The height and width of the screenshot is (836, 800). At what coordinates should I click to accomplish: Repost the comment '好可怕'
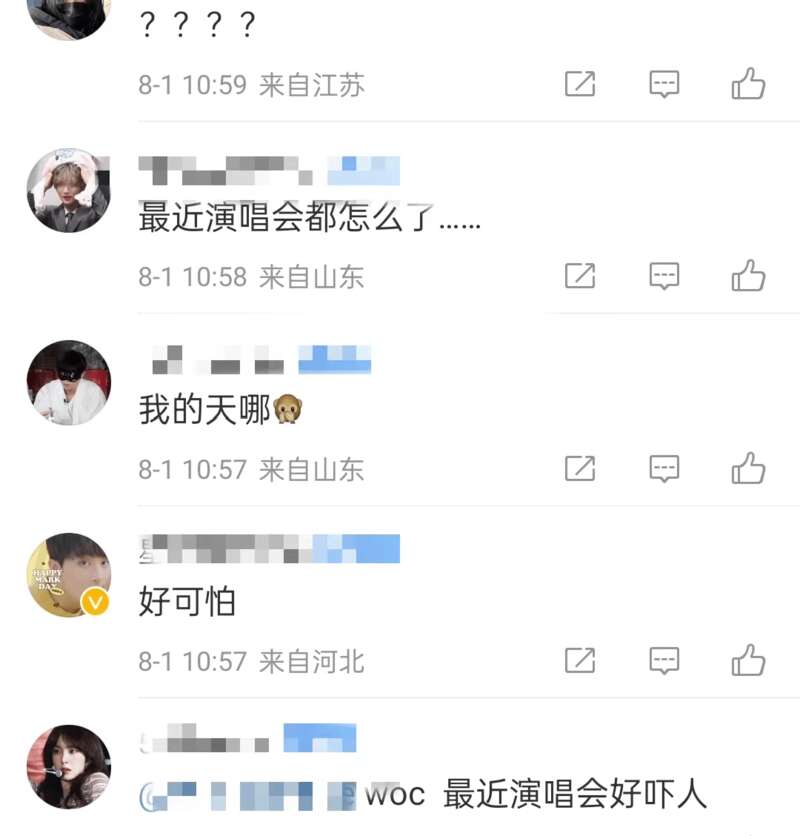[580, 660]
